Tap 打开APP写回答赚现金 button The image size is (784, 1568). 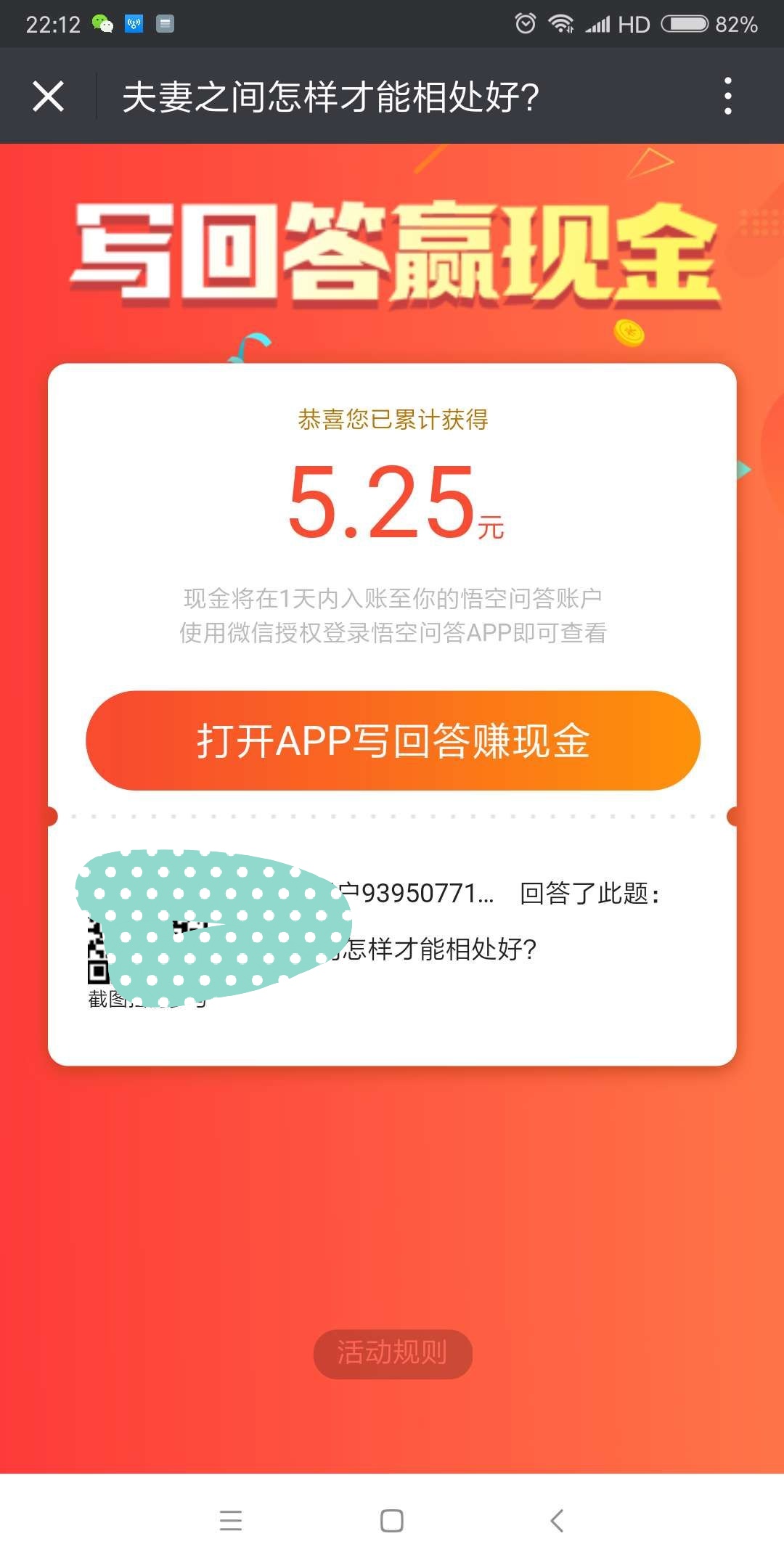(392, 740)
